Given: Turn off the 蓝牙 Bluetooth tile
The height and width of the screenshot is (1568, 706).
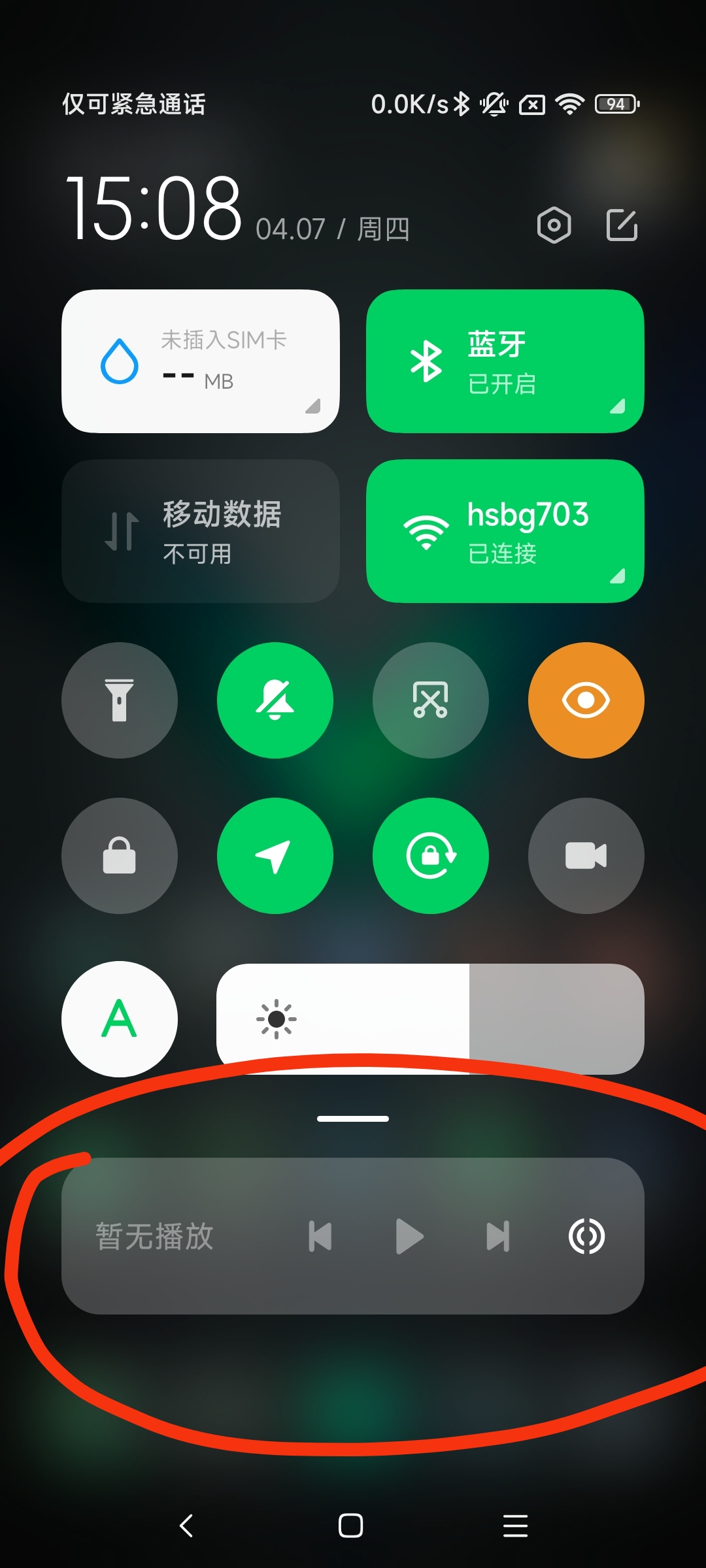Looking at the screenshot, I should pyautogui.click(x=505, y=361).
